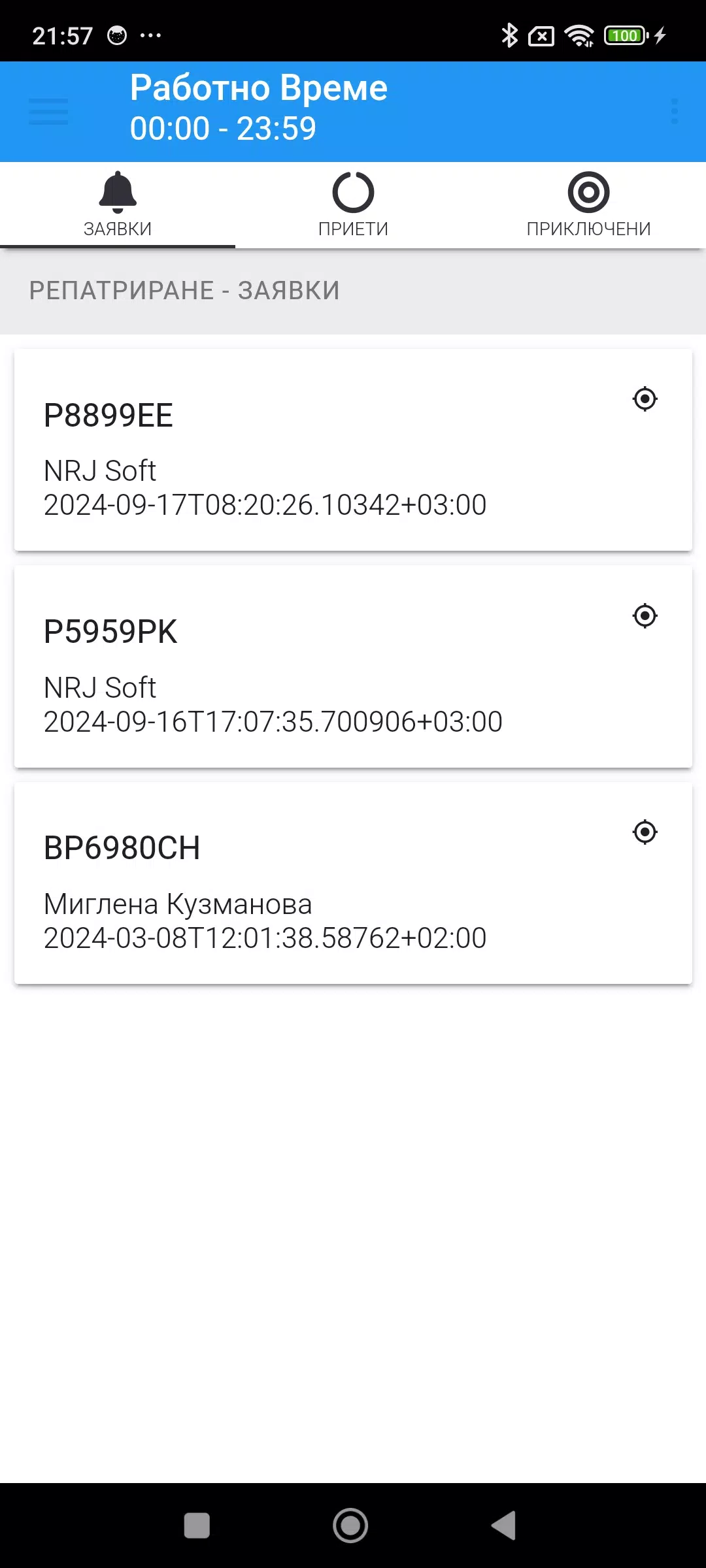Tap the location icon on the BP6980CH card
706x1568 pixels.
[644, 832]
